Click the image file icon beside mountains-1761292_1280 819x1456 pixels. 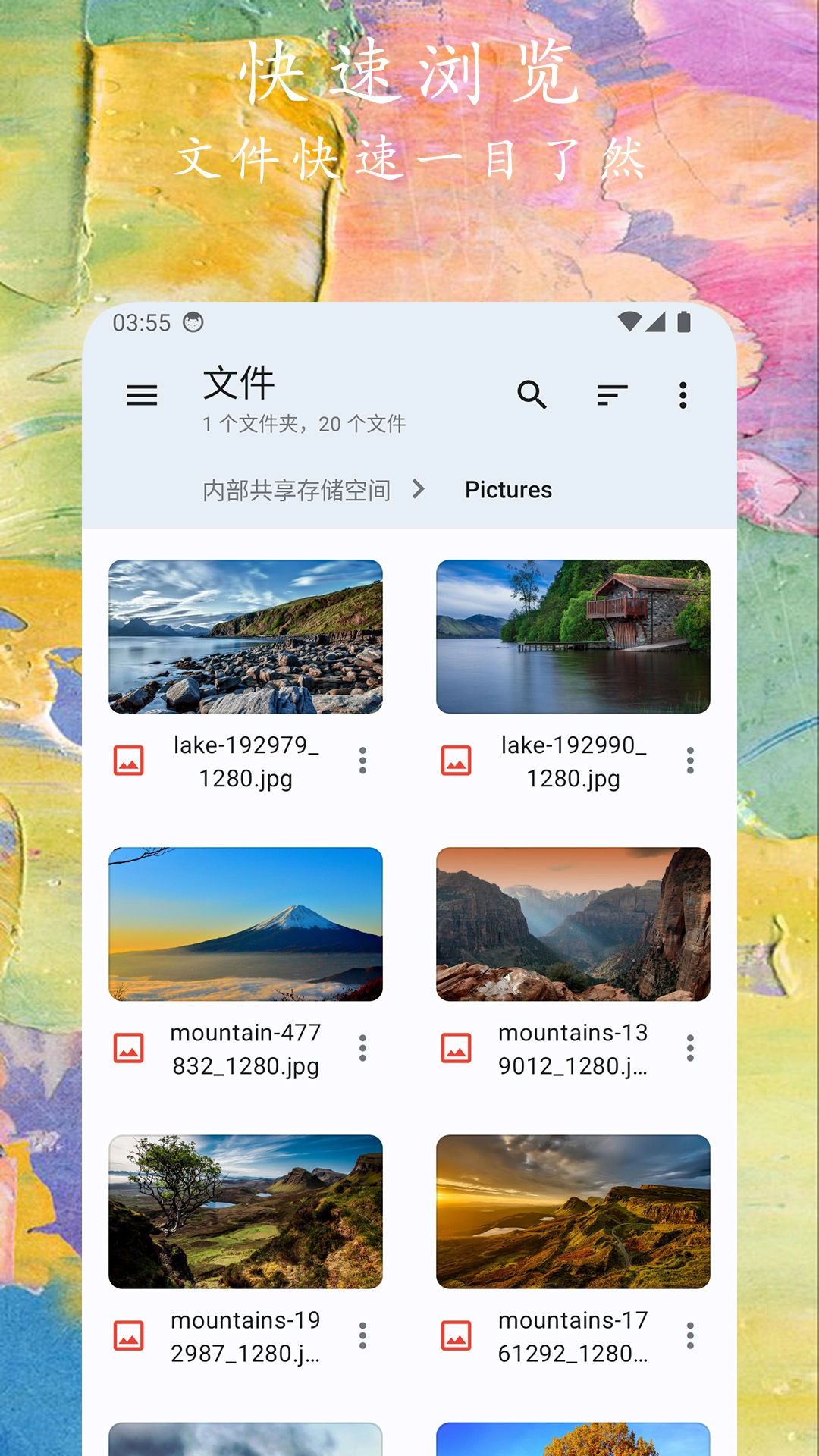[456, 1337]
